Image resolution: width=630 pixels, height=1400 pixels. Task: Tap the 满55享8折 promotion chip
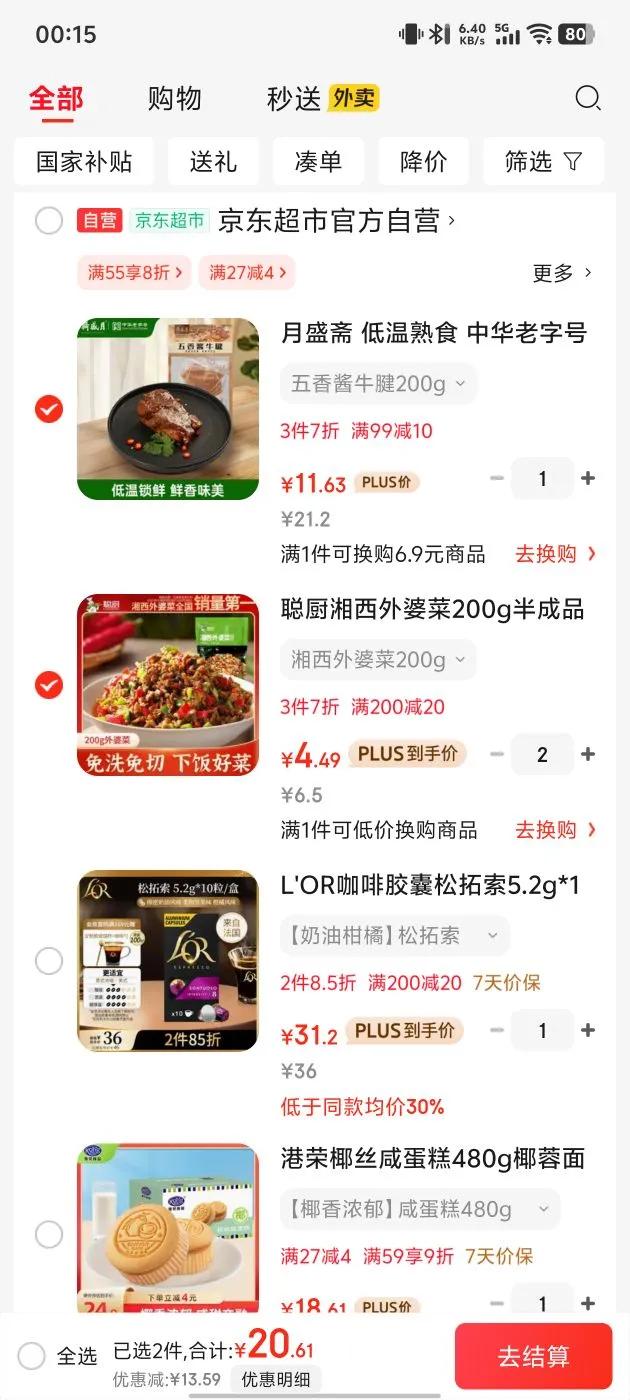tap(134, 272)
